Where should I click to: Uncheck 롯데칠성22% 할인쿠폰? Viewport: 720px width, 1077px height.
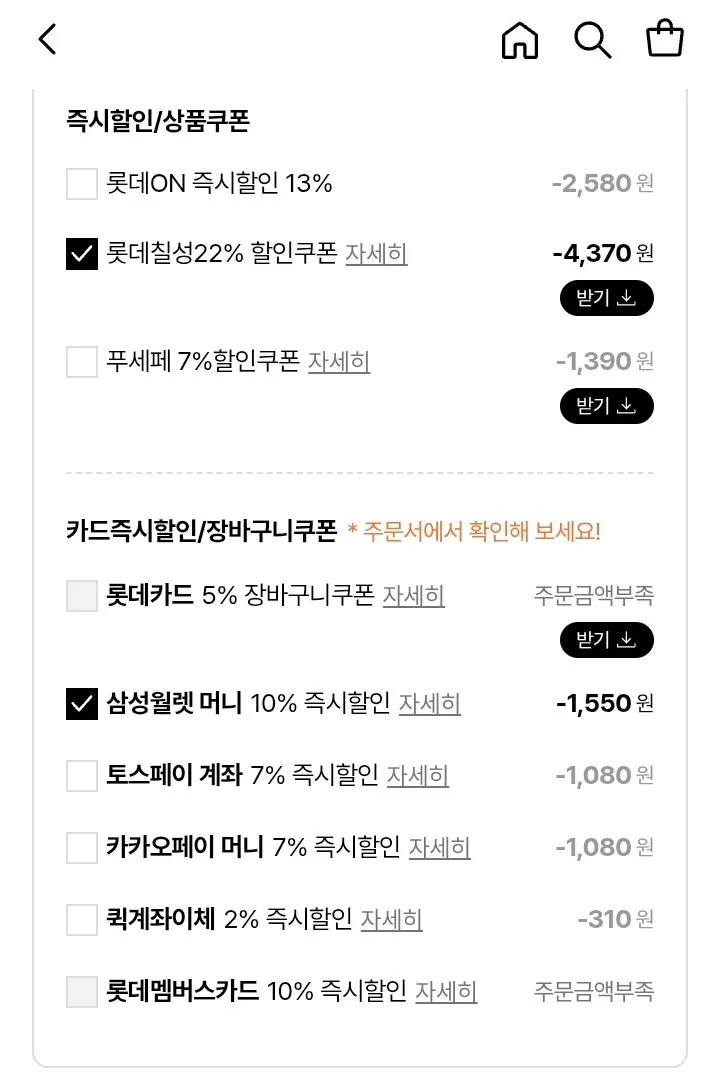click(80, 254)
